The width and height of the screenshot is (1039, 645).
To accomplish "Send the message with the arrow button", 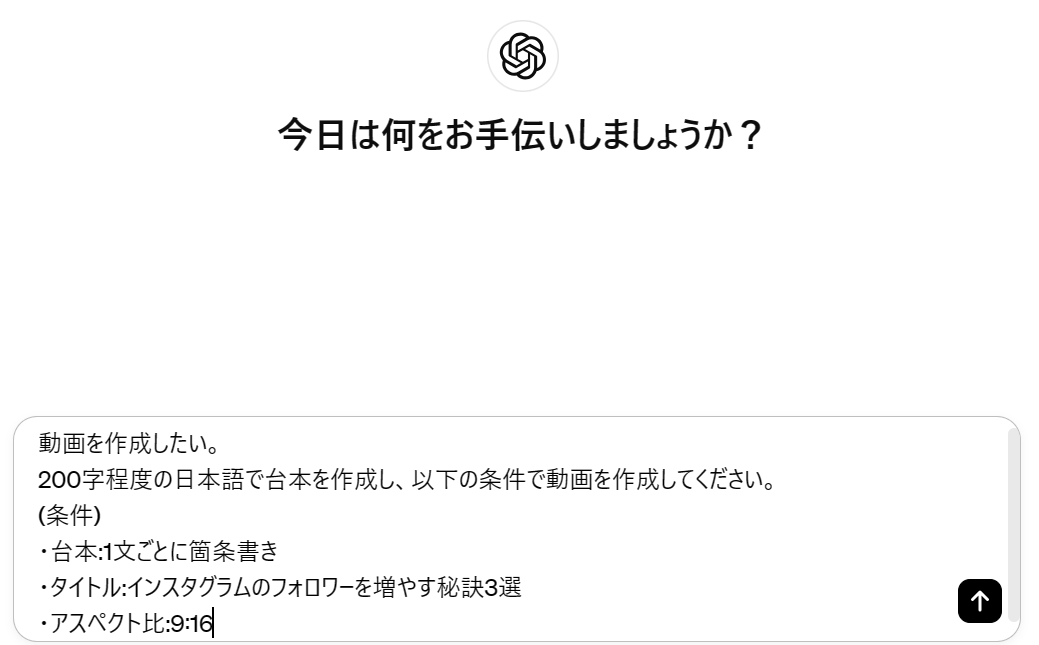I will pos(979,601).
